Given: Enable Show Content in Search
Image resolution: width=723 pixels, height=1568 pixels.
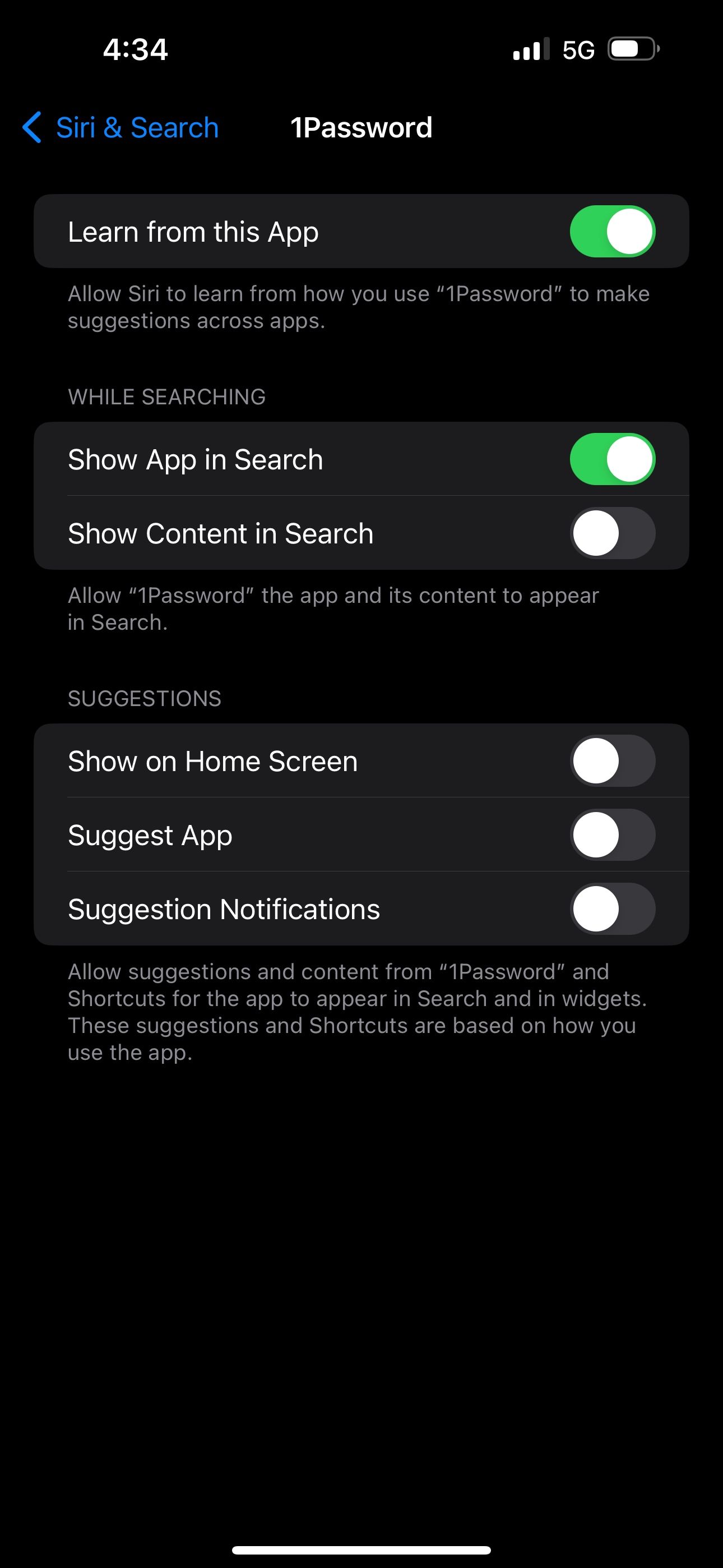Looking at the screenshot, I should pyautogui.click(x=612, y=533).
